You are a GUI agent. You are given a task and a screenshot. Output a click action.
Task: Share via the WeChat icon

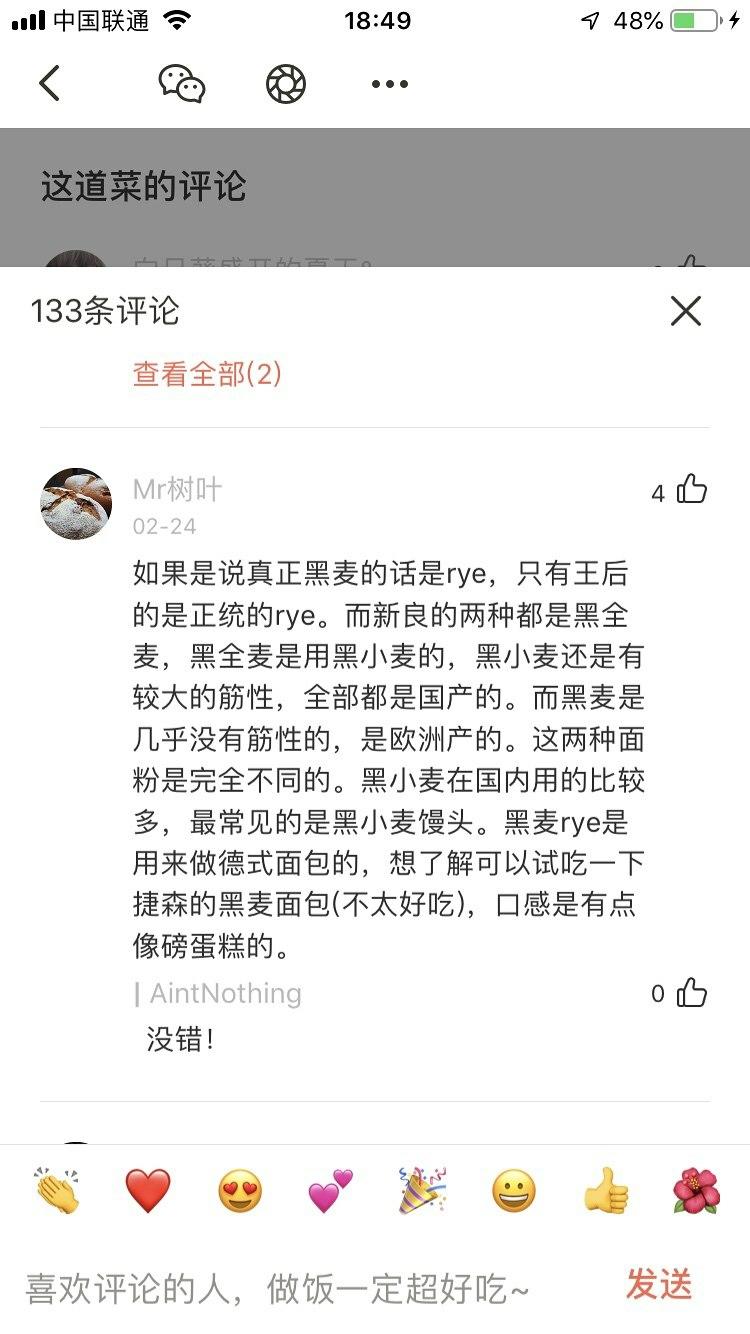[182, 84]
